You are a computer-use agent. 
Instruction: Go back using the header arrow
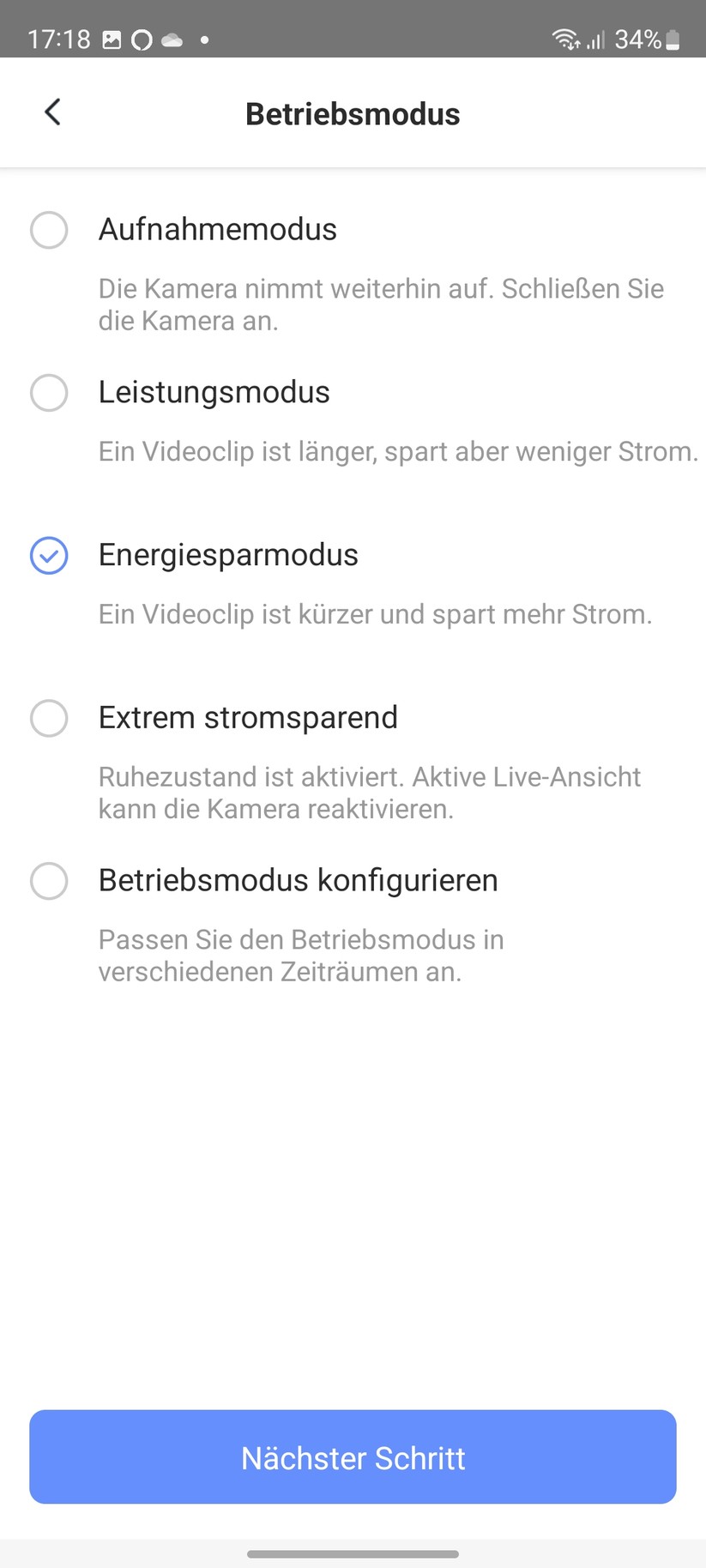pyautogui.click(x=52, y=112)
